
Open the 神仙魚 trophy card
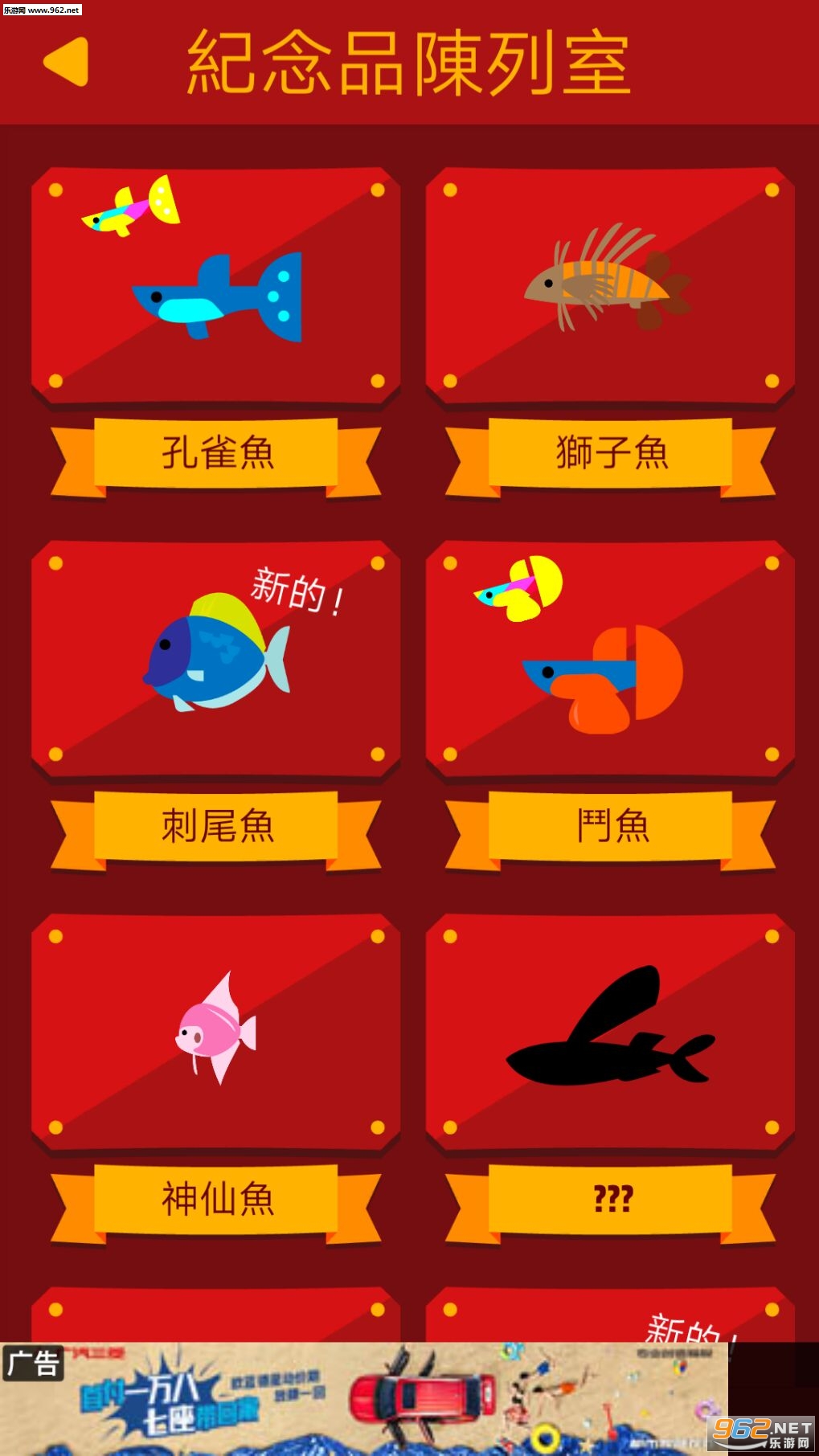(x=215, y=1032)
